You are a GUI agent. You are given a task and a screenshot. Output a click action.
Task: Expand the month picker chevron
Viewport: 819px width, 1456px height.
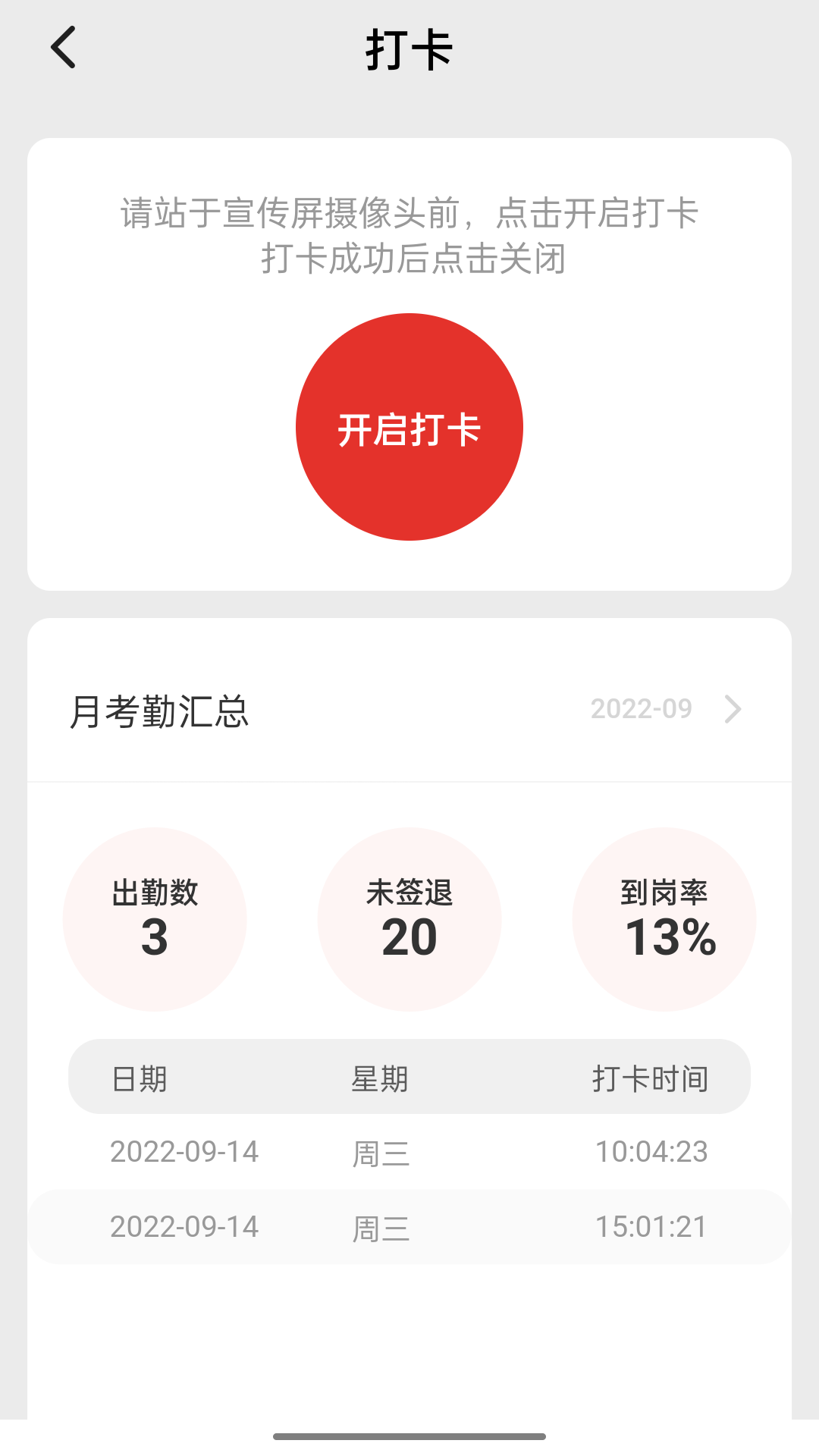point(733,710)
